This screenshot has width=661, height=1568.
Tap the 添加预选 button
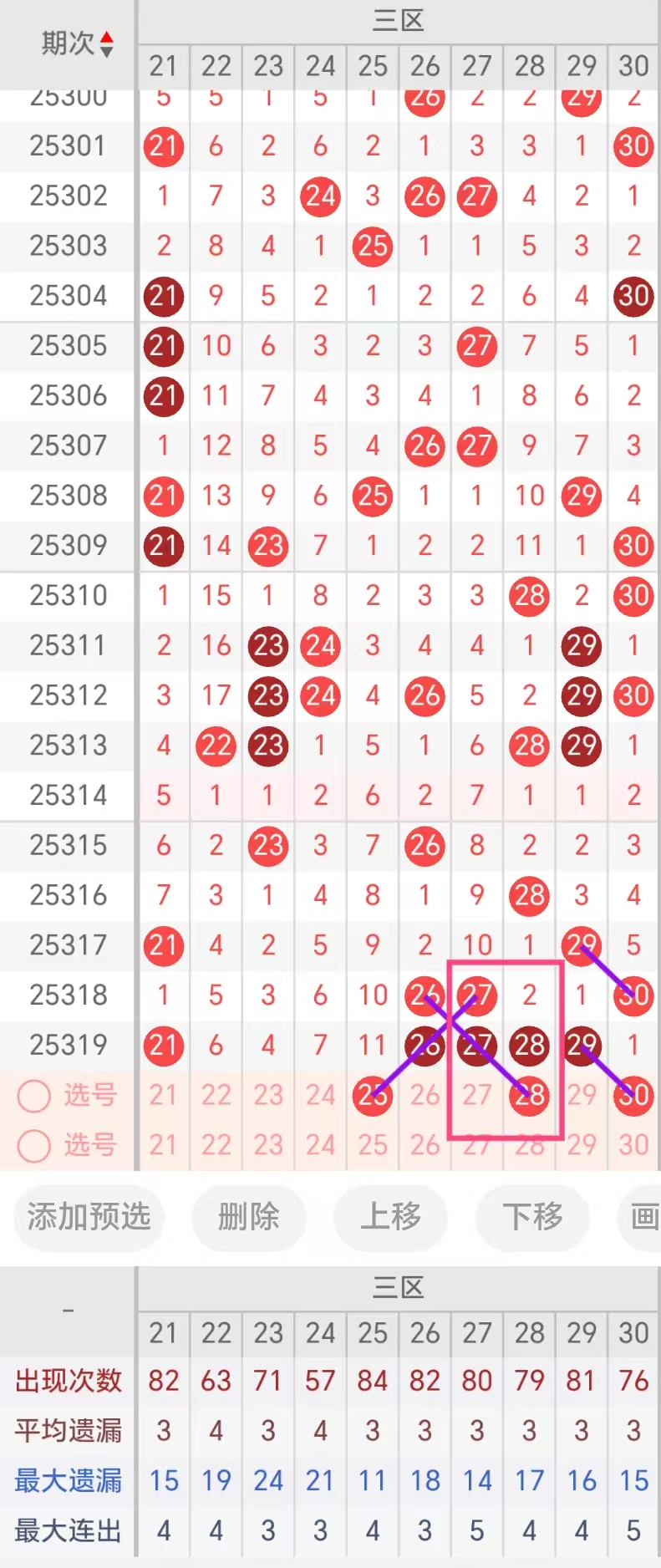pos(89,1217)
